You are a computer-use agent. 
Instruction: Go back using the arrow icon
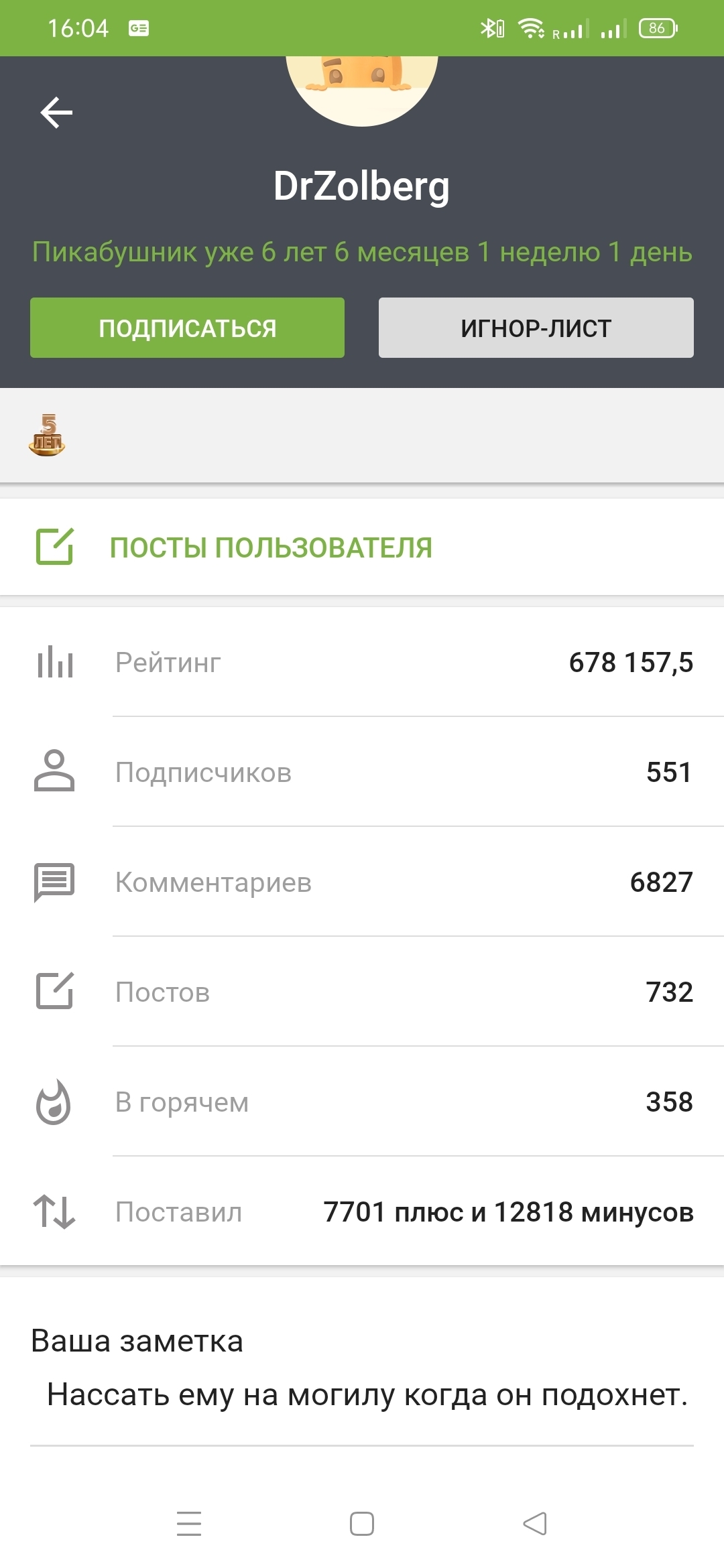(56, 112)
